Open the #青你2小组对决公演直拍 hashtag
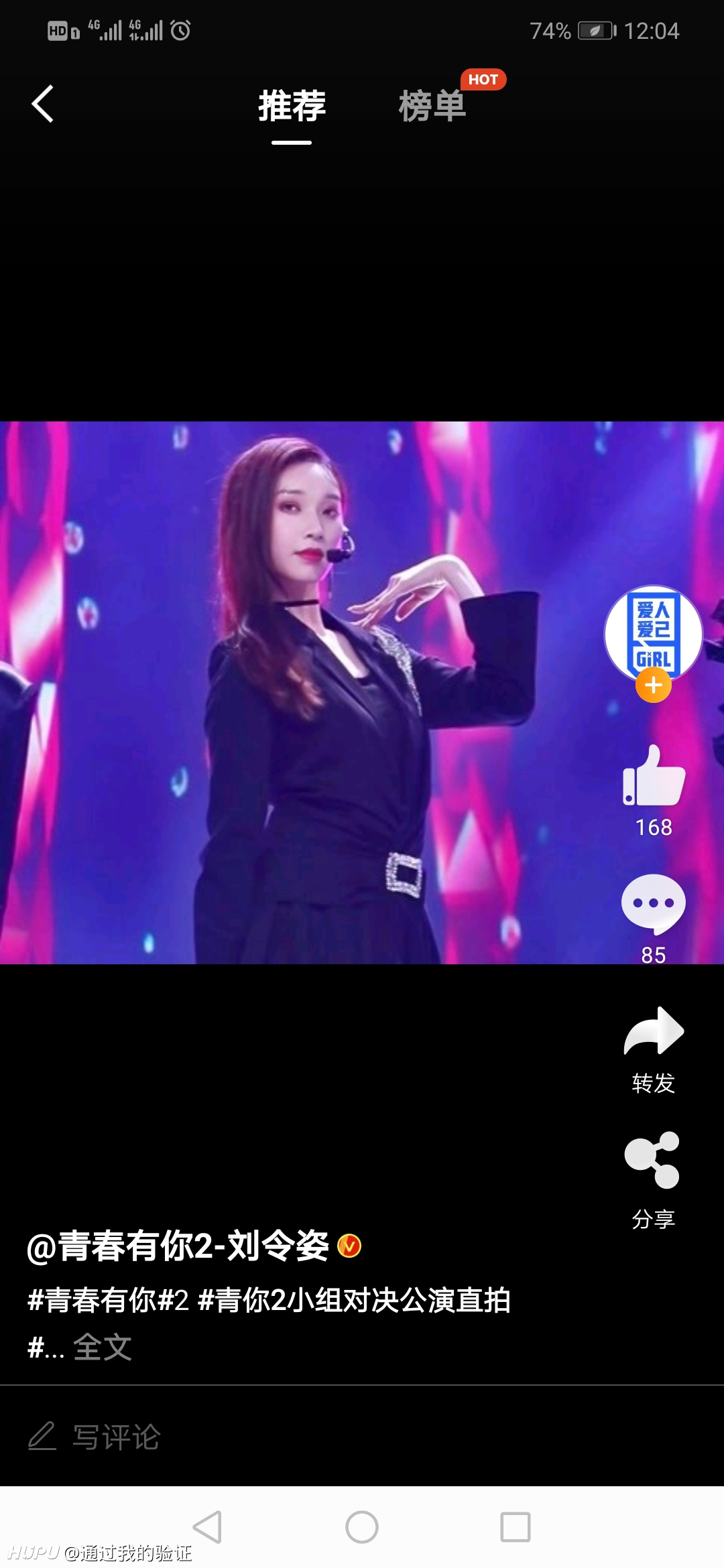The image size is (724, 1568). 354,1300
